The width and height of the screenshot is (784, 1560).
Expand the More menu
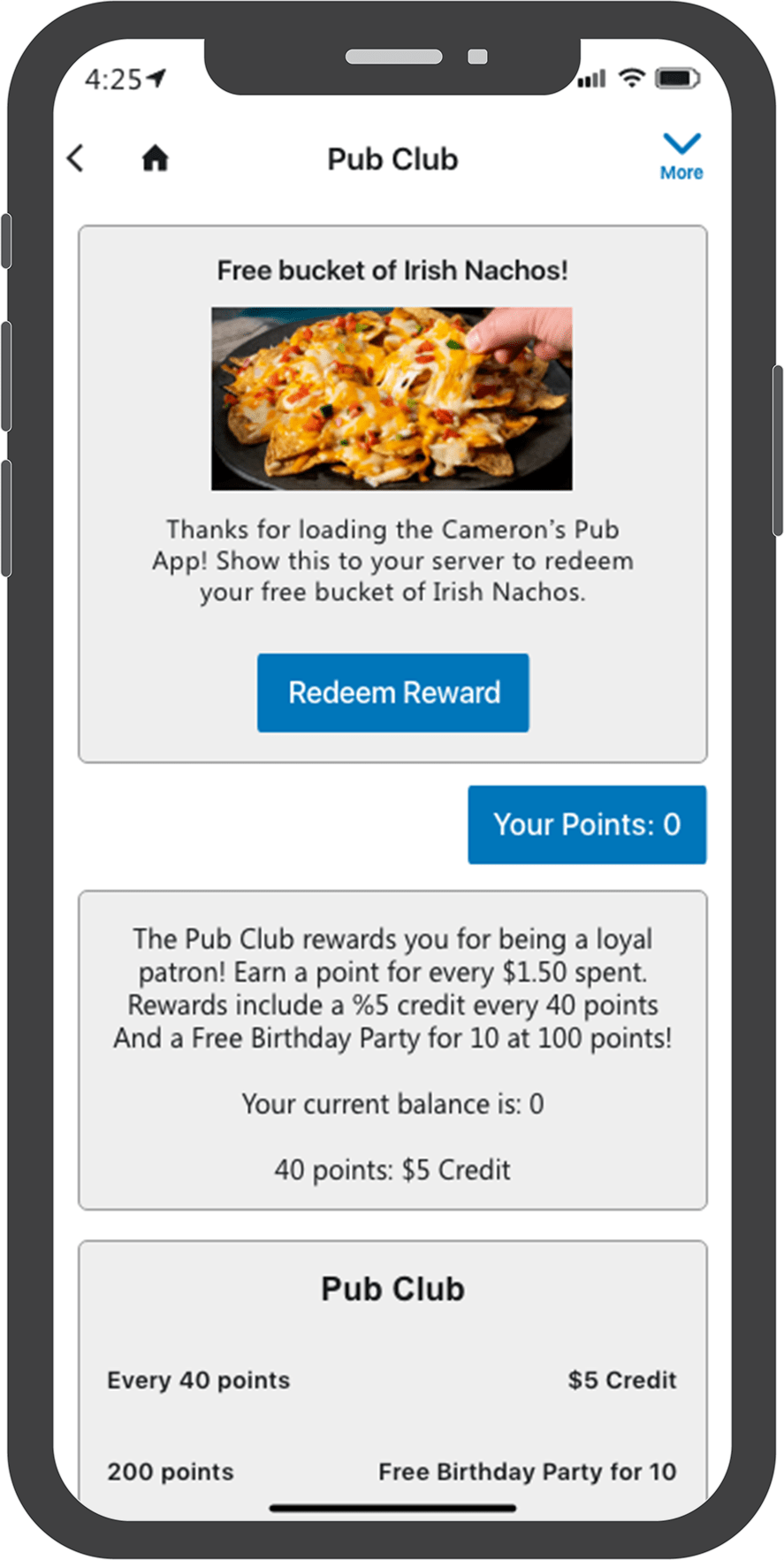(681, 157)
